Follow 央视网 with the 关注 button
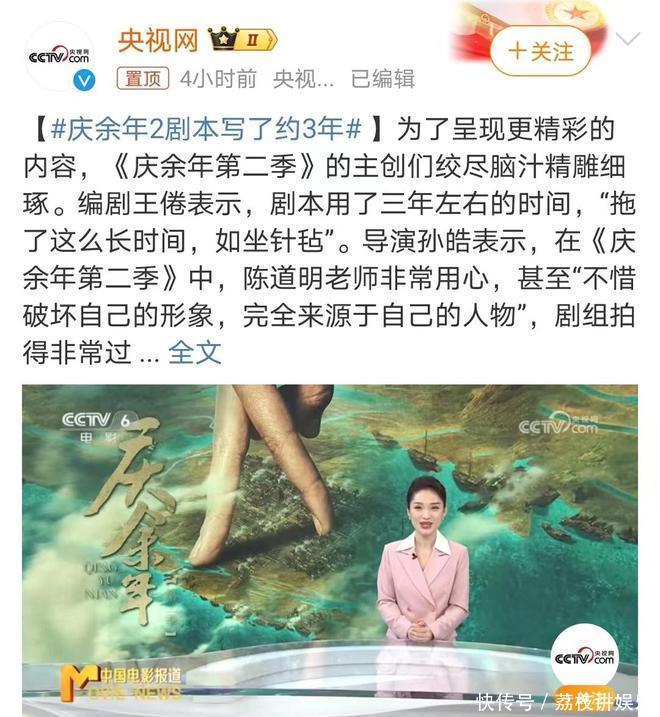 (540, 51)
